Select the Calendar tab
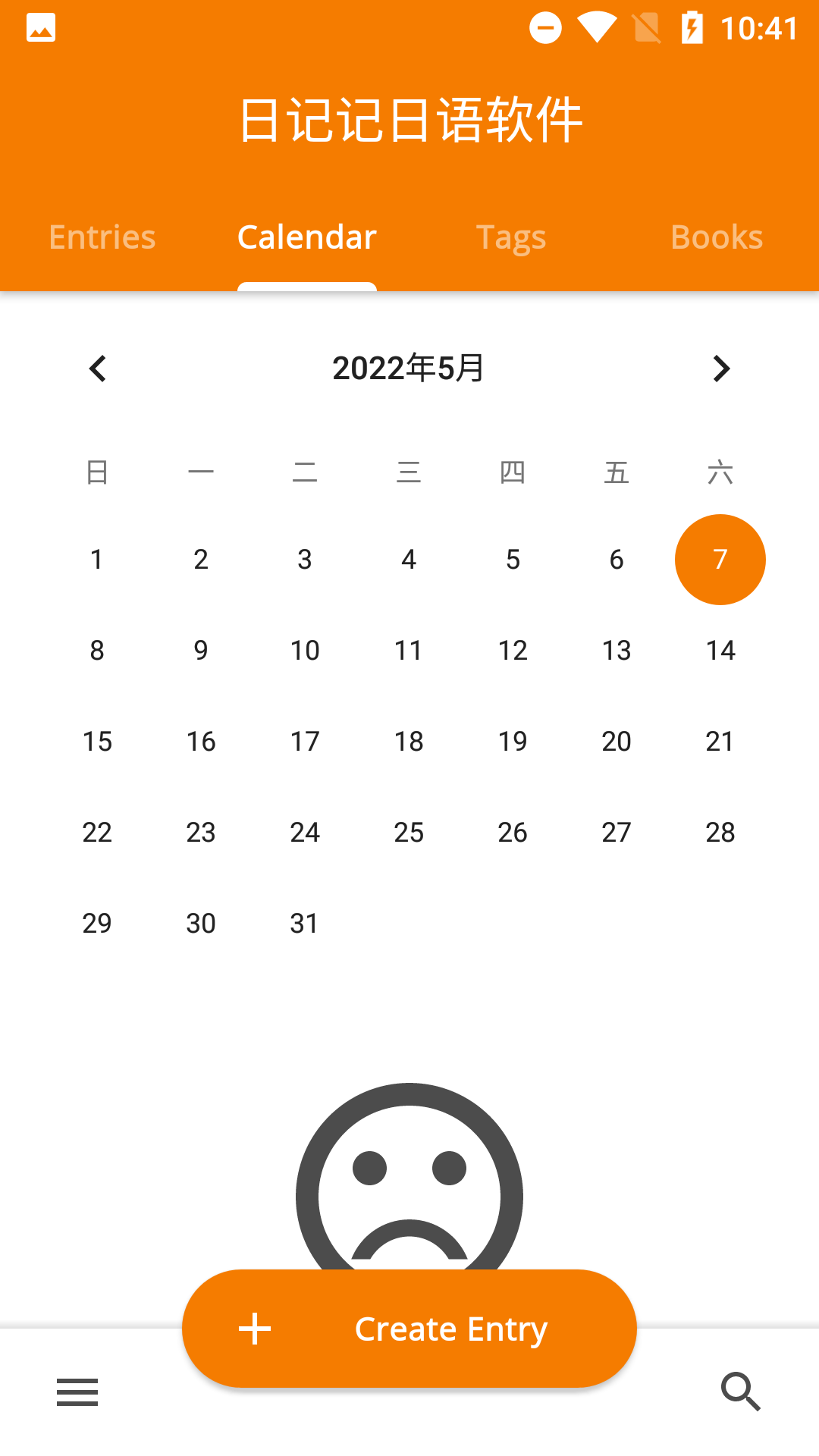The image size is (819, 1456). click(x=307, y=237)
